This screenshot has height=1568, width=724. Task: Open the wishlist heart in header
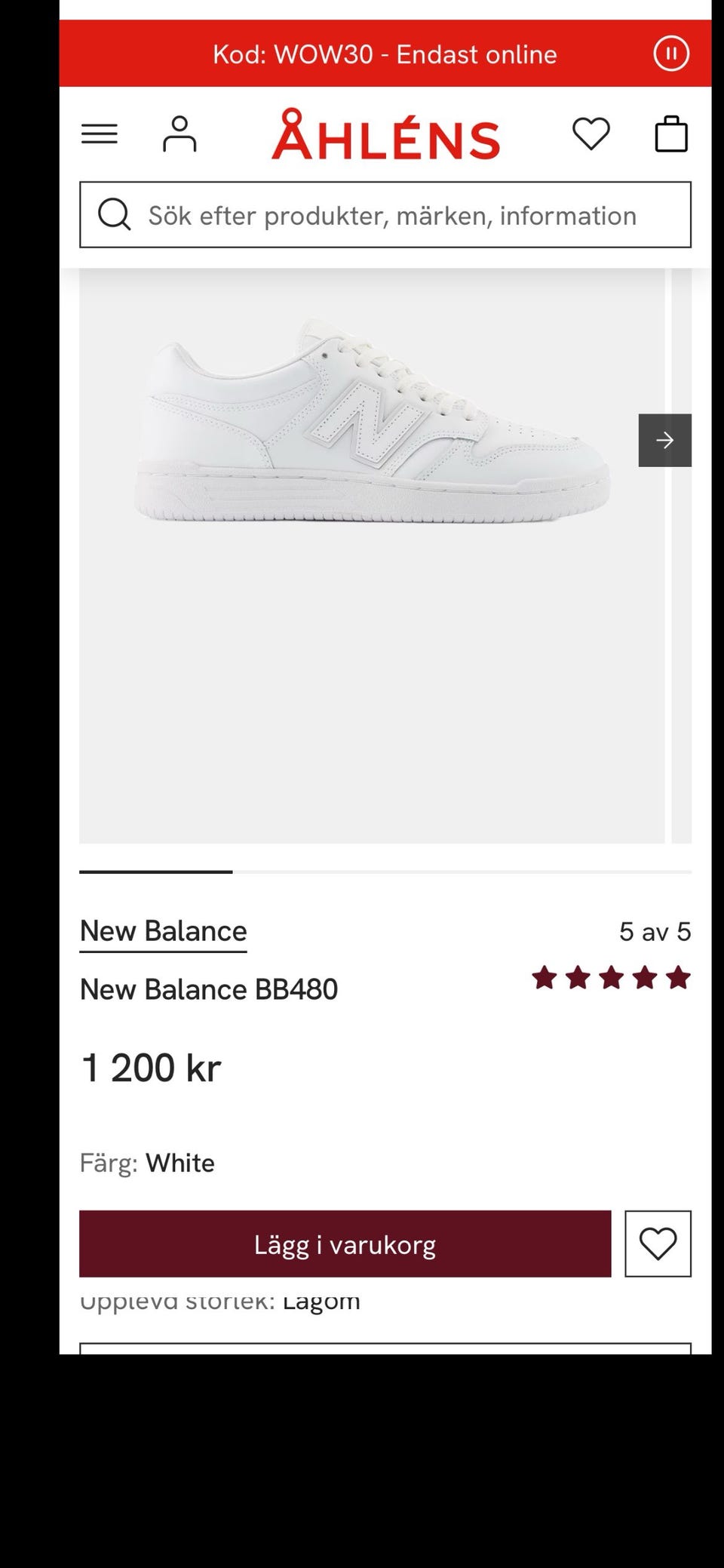(x=591, y=134)
